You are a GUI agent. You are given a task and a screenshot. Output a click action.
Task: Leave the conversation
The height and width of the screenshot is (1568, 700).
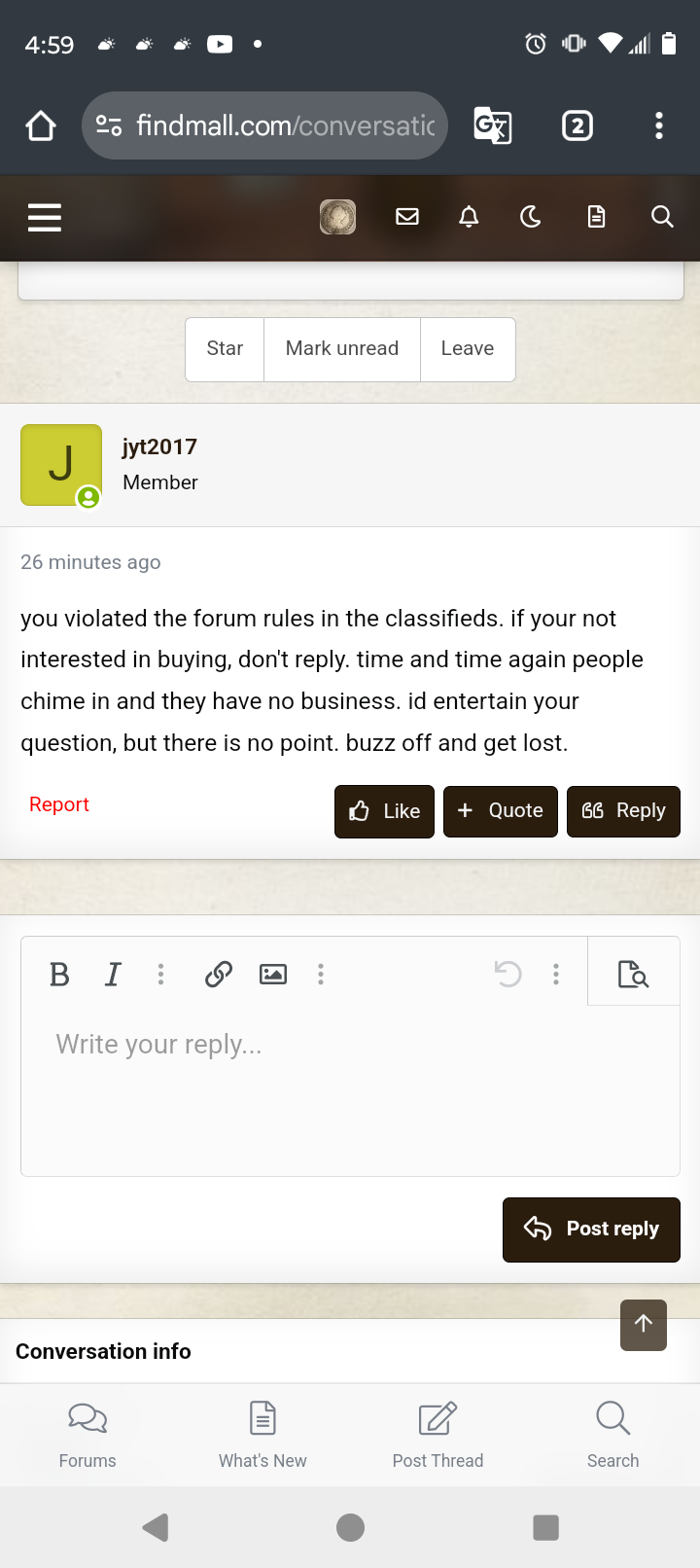[468, 349]
